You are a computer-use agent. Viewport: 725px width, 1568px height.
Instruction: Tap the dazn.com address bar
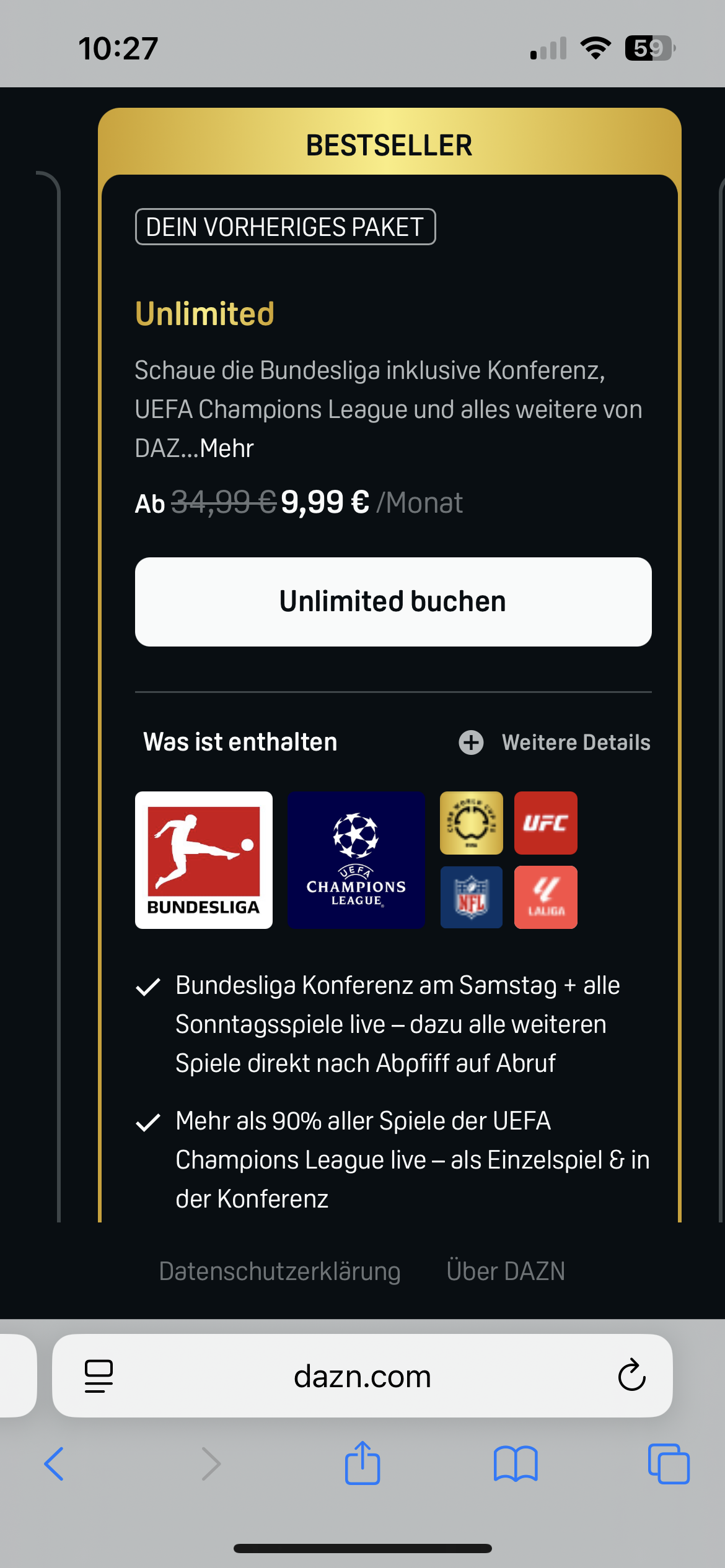[362, 1377]
